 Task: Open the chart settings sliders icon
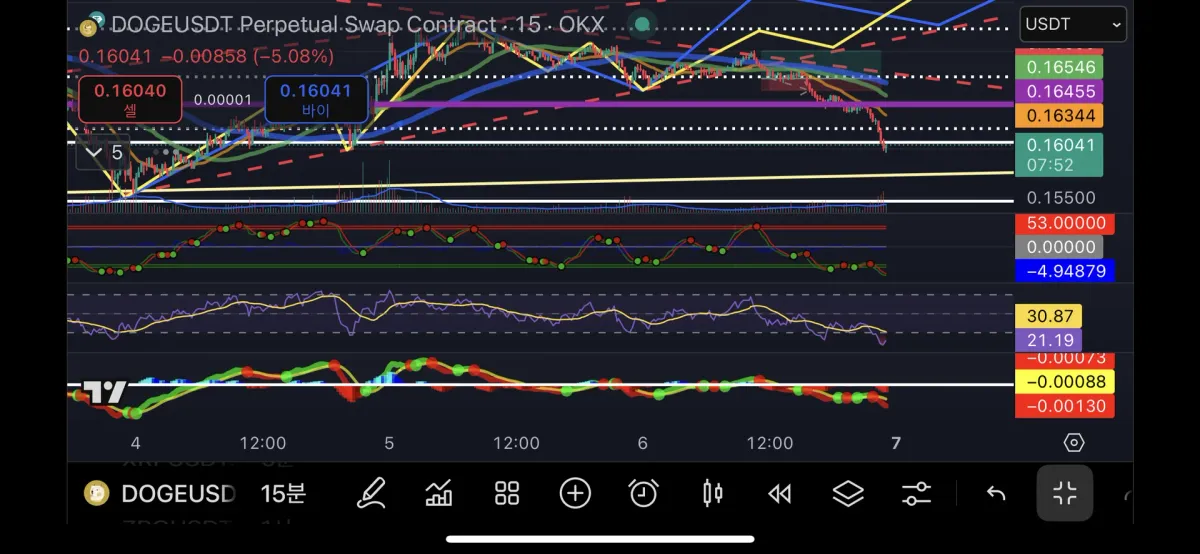pos(916,493)
